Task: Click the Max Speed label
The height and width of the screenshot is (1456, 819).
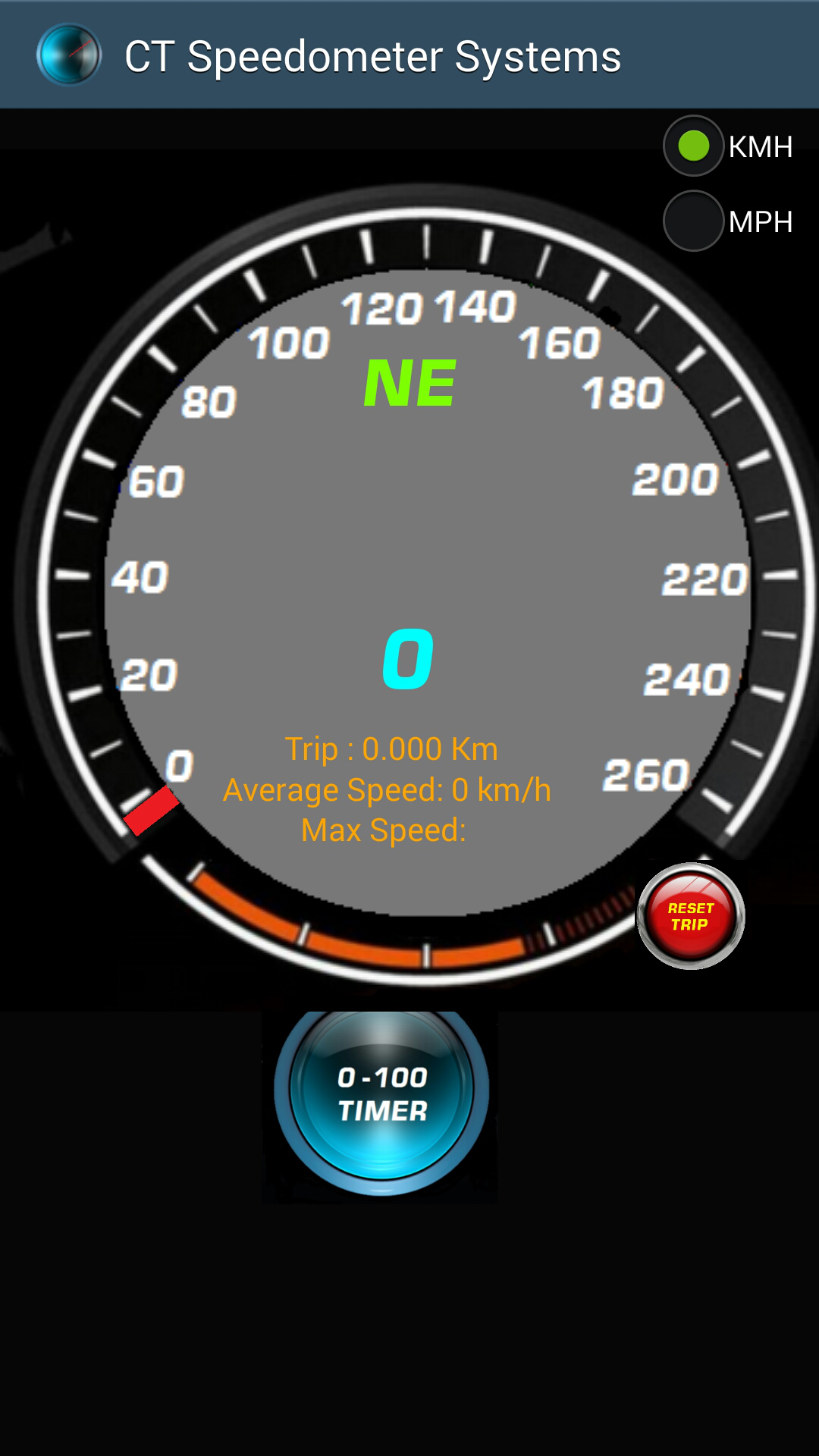Action: (x=384, y=830)
